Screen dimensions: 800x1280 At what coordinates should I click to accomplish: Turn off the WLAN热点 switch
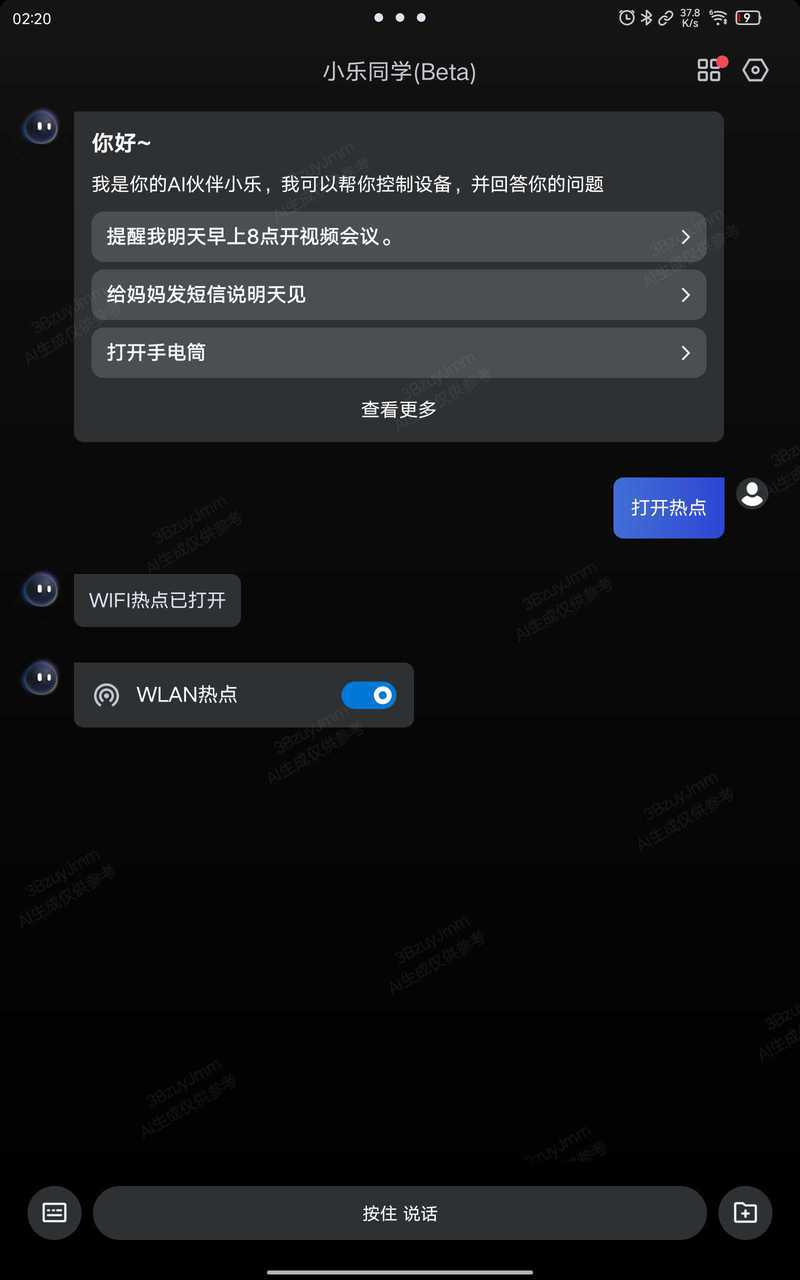click(369, 695)
